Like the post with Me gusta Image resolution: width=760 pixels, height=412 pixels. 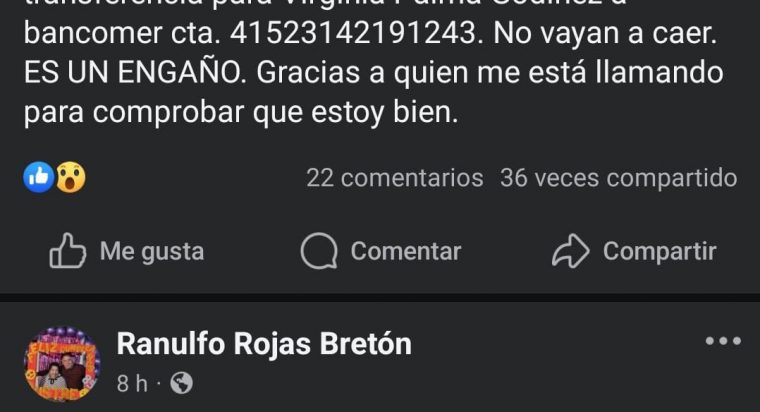tap(126, 251)
